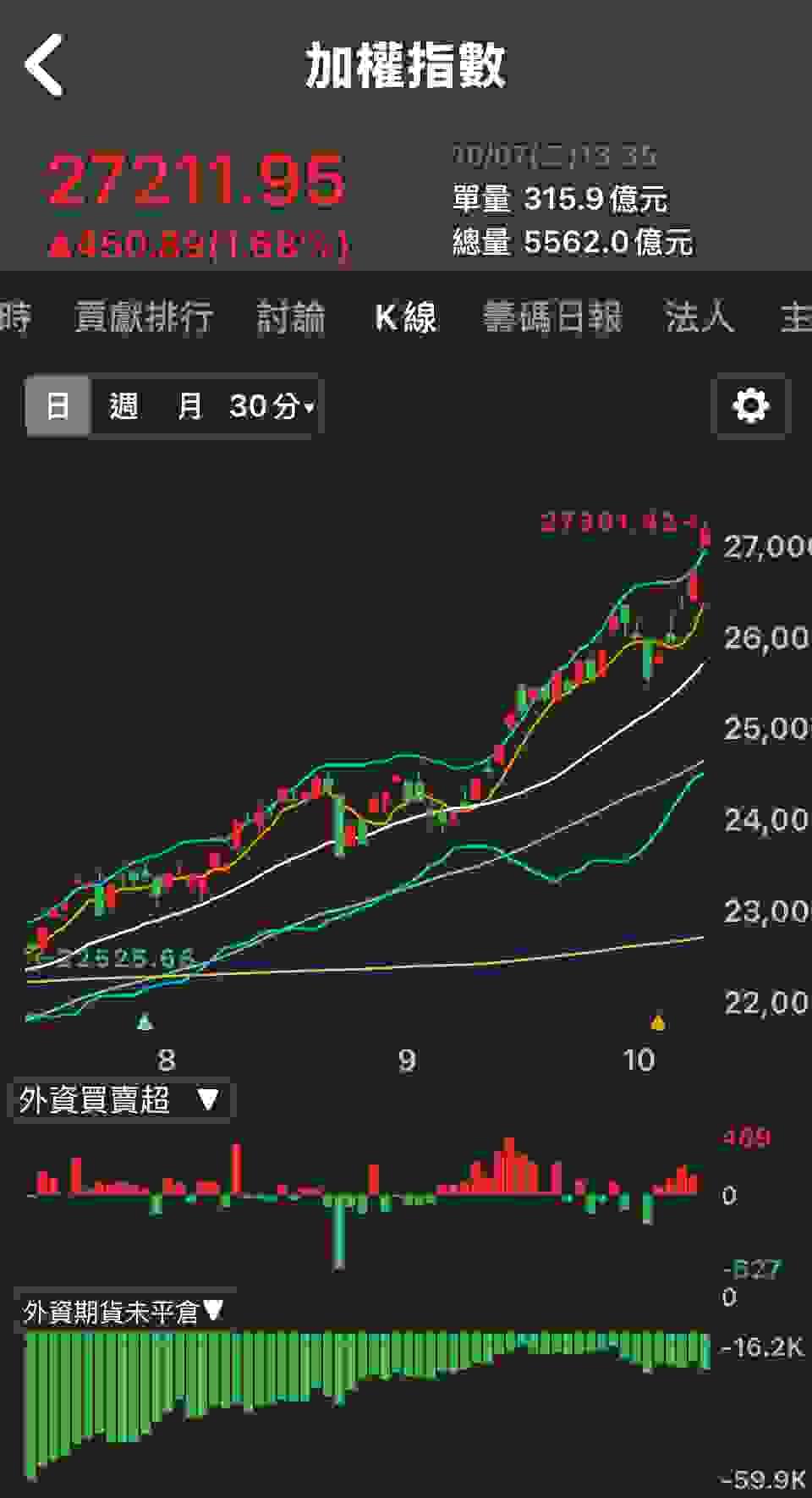
Task: Go back using the top-left arrow
Action: 44,65
